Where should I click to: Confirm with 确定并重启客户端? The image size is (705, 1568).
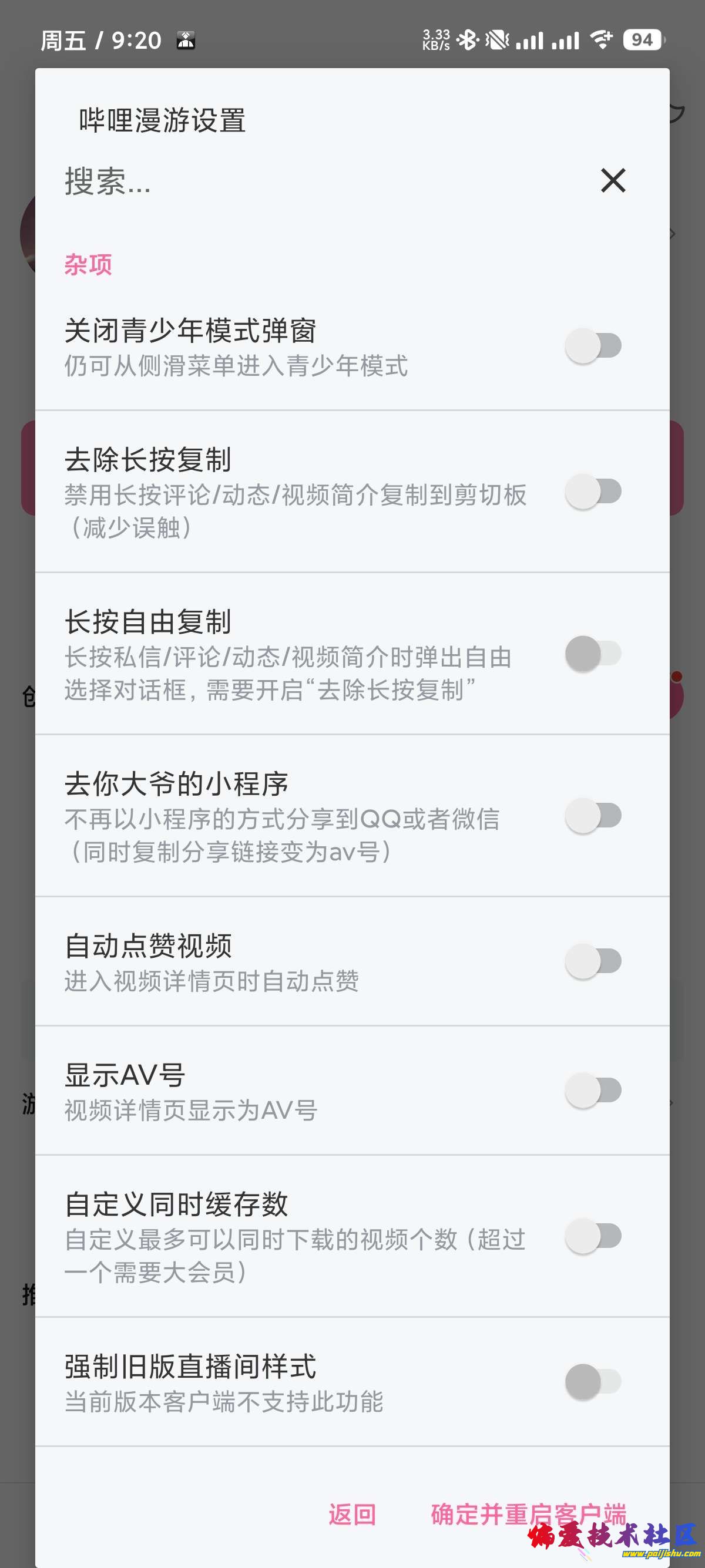528,1514
